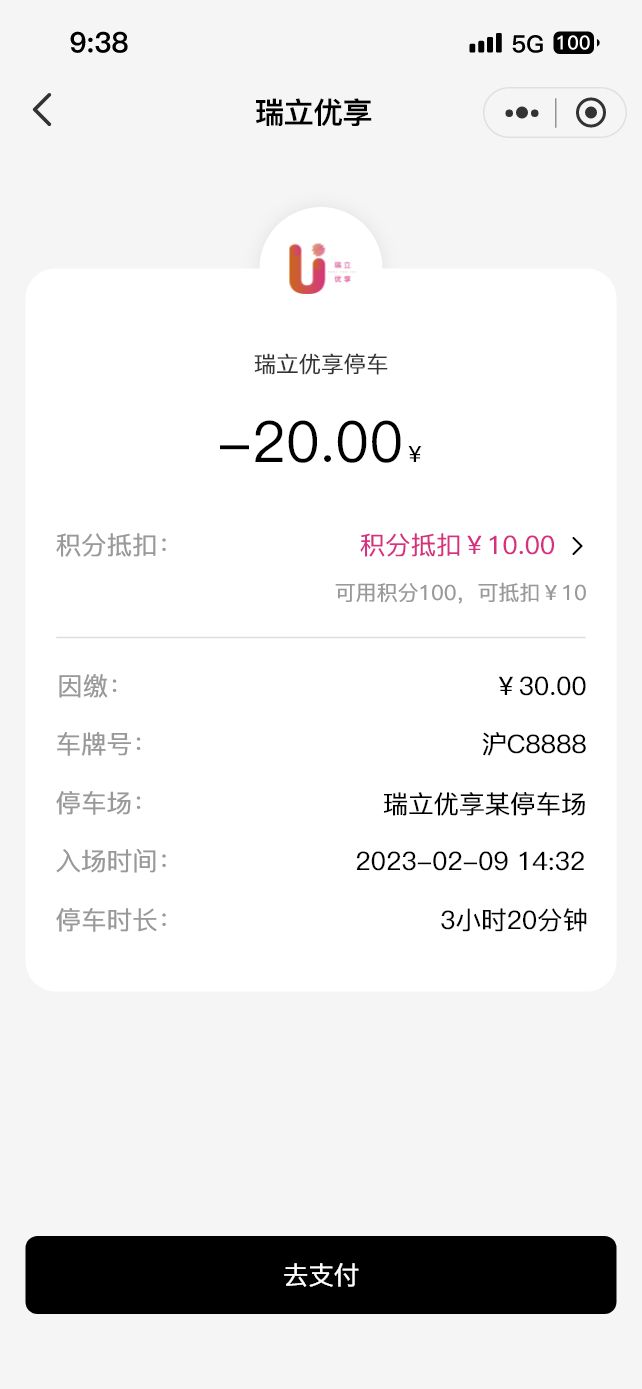Tap 去支付 to pay
This screenshot has height=1389, width=642.
(x=321, y=1275)
